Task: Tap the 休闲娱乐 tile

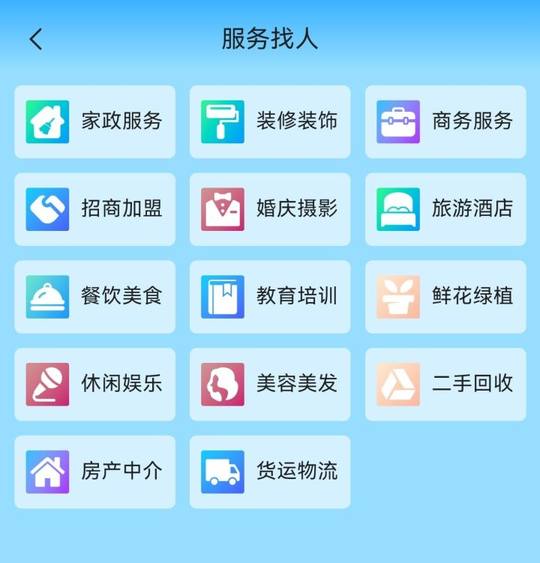Action: coord(95,385)
